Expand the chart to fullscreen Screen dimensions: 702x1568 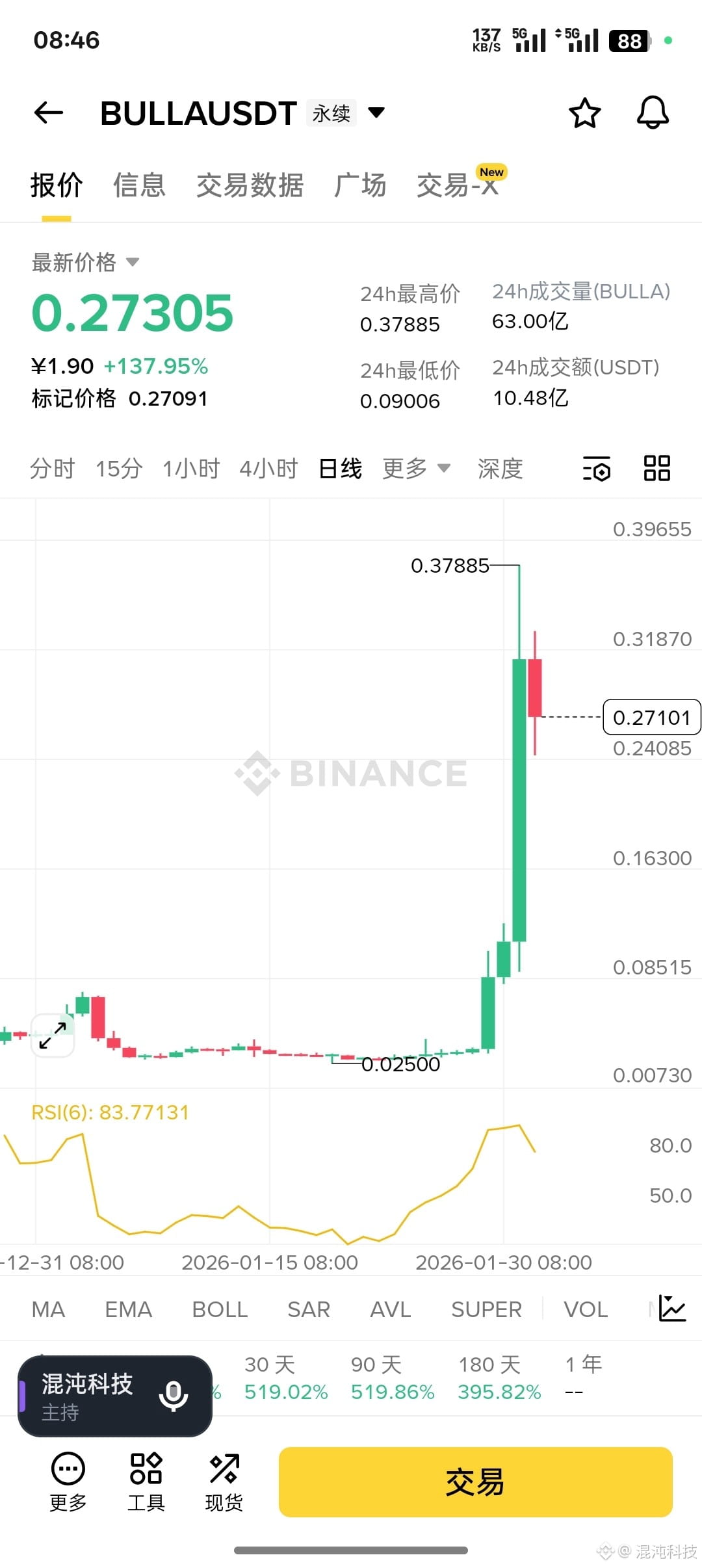(53, 1035)
